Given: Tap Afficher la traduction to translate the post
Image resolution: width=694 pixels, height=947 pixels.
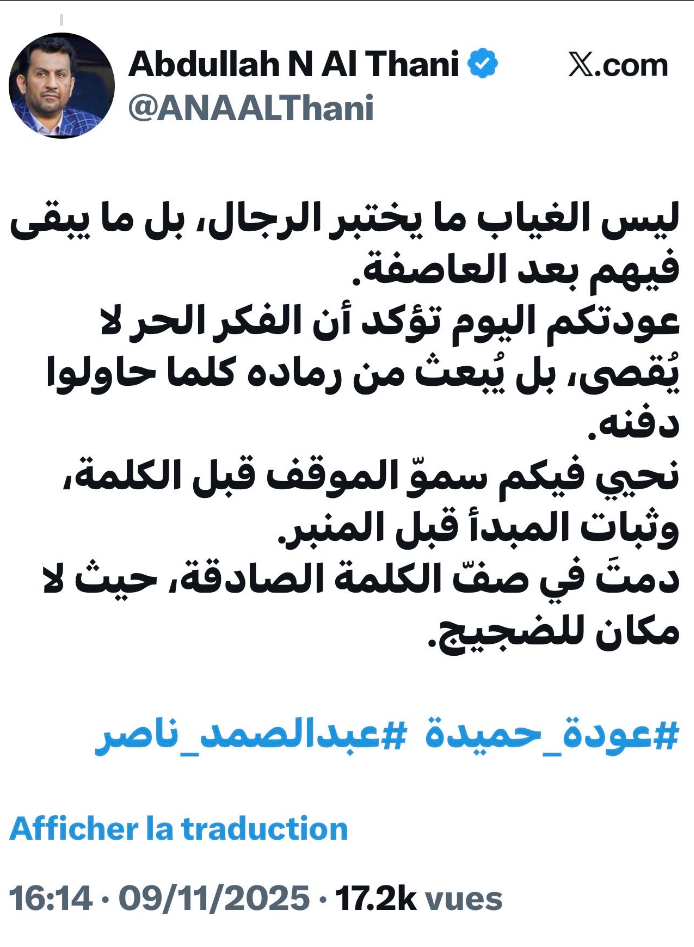Looking at the screenshot, I should pyautogui.click(x=179, y=828).
